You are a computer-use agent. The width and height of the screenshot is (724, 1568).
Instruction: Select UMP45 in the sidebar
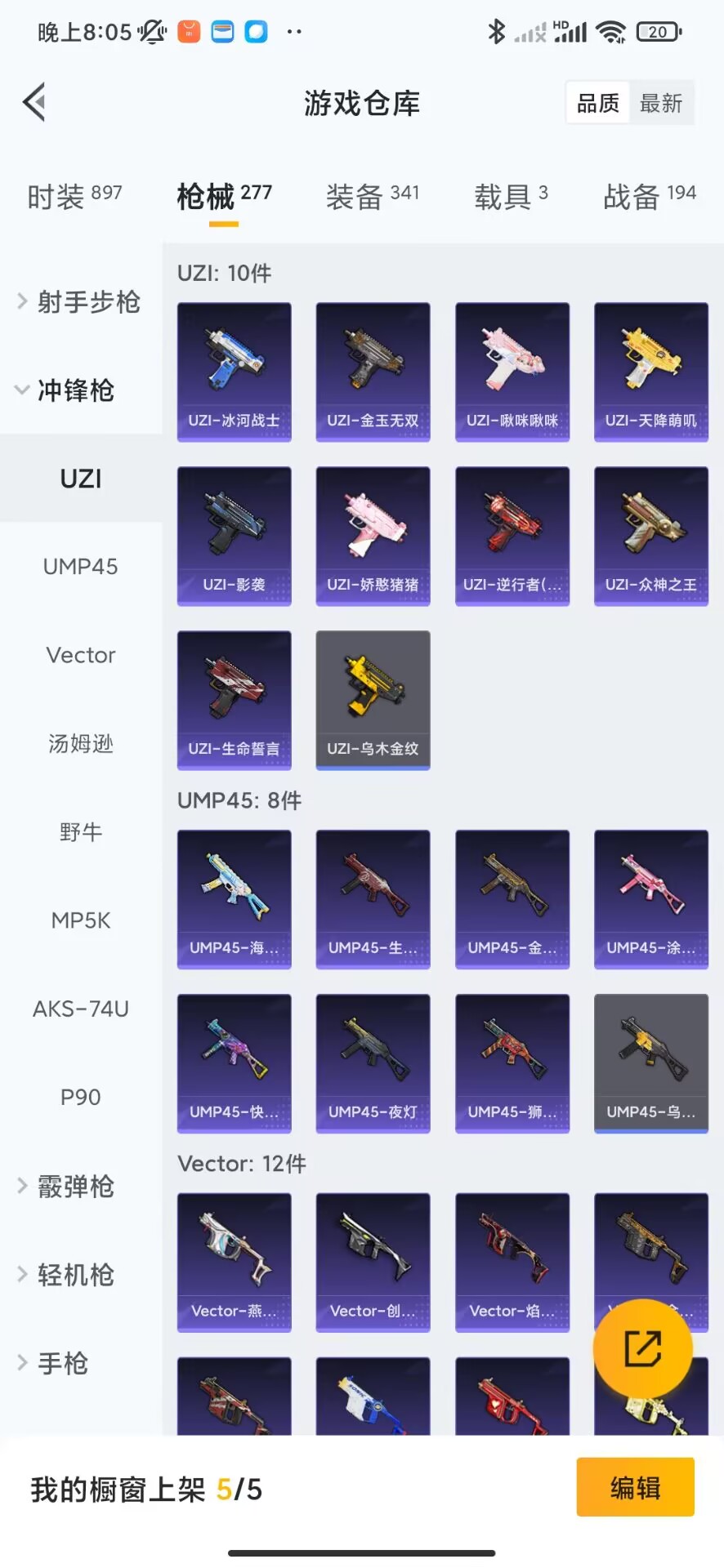click(80, 567)
